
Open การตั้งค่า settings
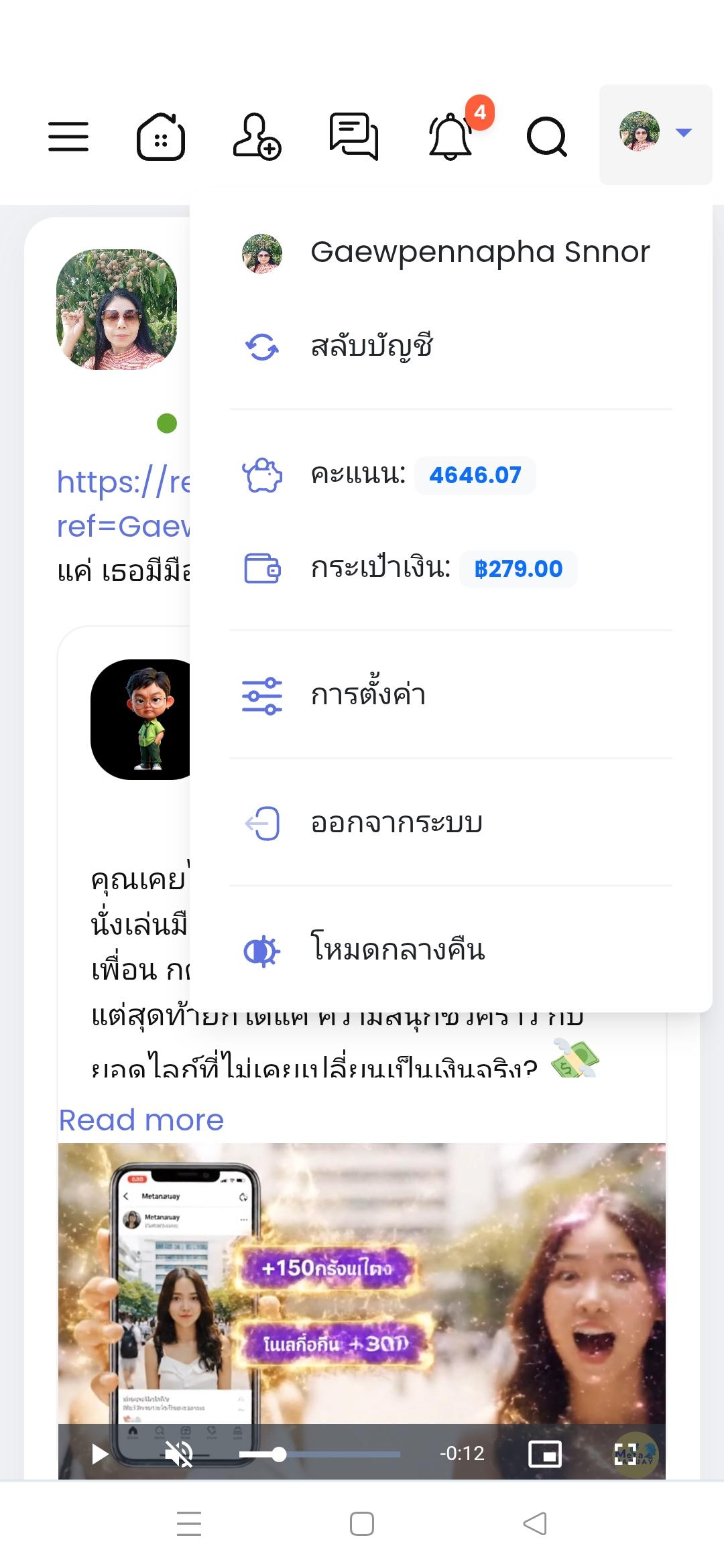[450, 695]
